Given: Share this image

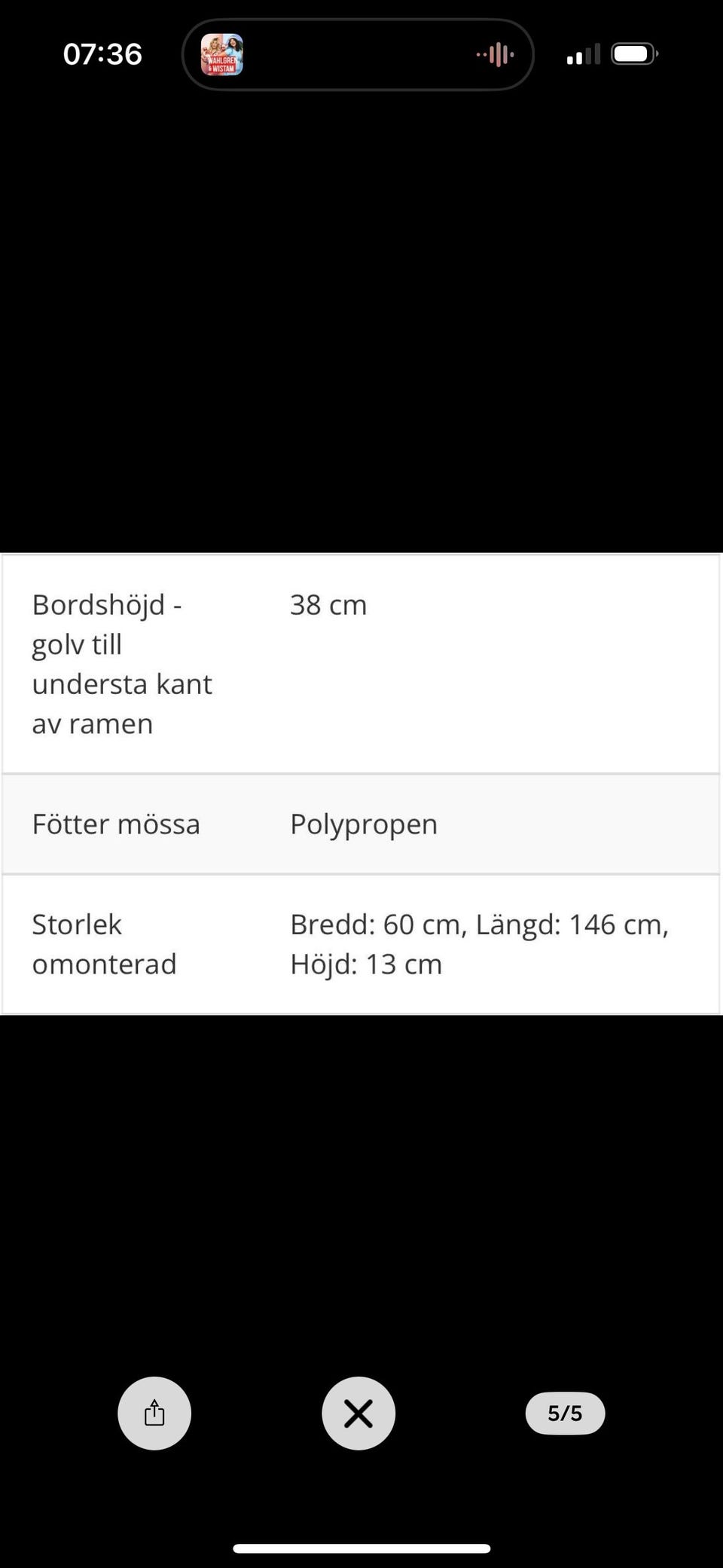Looking at the screenshot, I should (x=154, y=1413).
